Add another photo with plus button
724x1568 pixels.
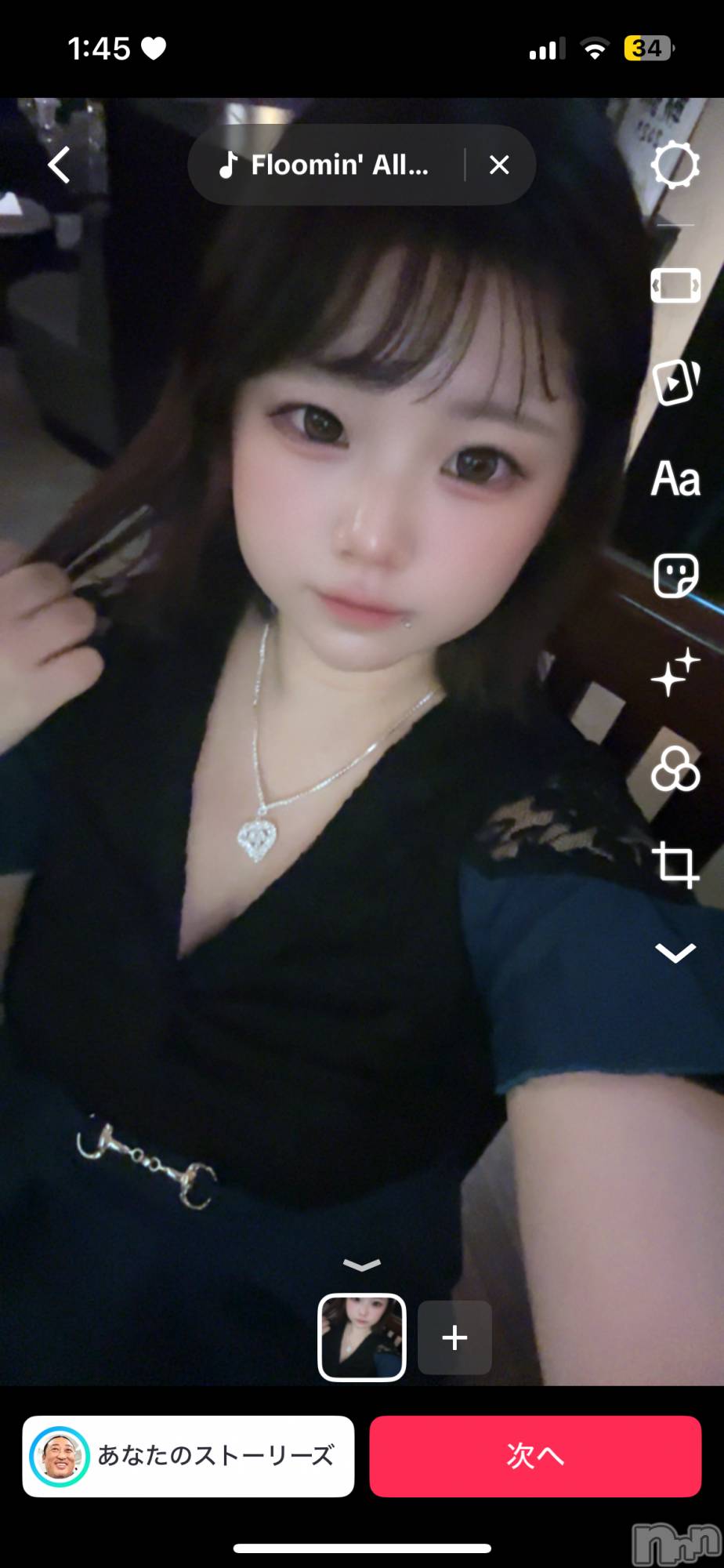(454, 1337)
